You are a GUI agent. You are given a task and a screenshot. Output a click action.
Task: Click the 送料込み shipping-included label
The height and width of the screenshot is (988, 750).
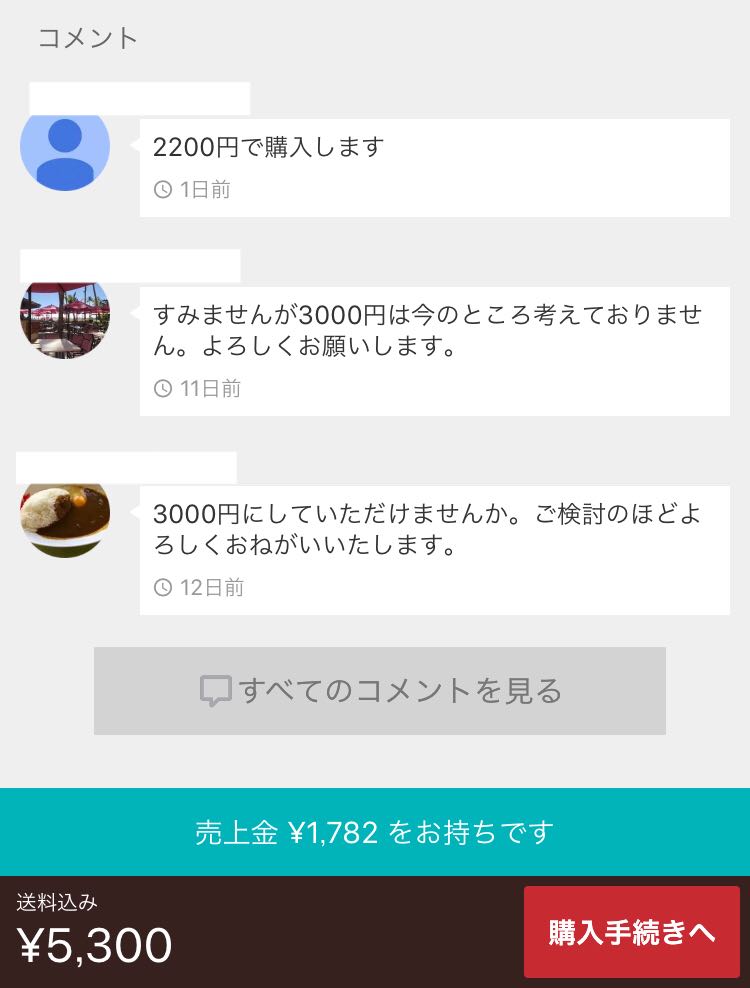[x=58, y=903]
